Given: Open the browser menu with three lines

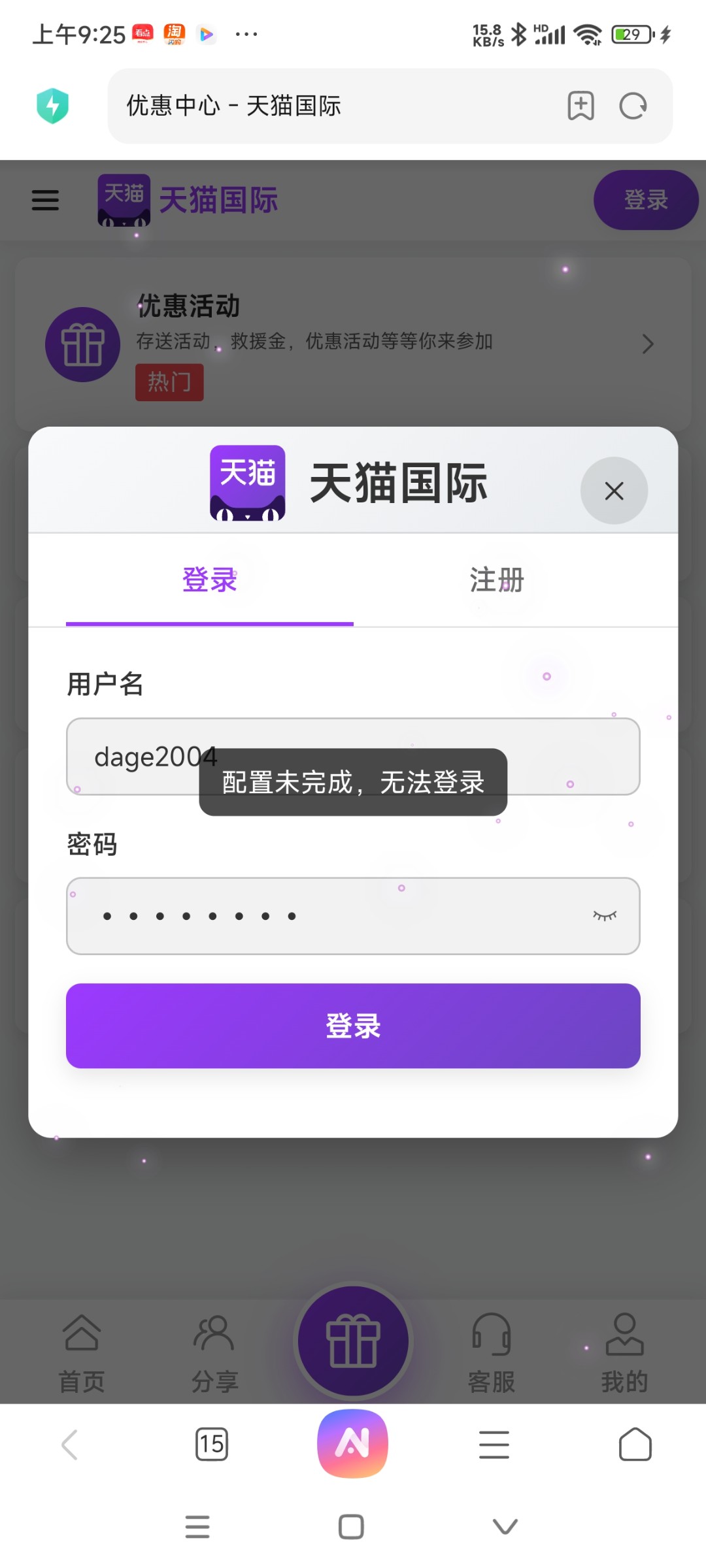Looking at the screenshot, I should click(x=494, y=1445).
